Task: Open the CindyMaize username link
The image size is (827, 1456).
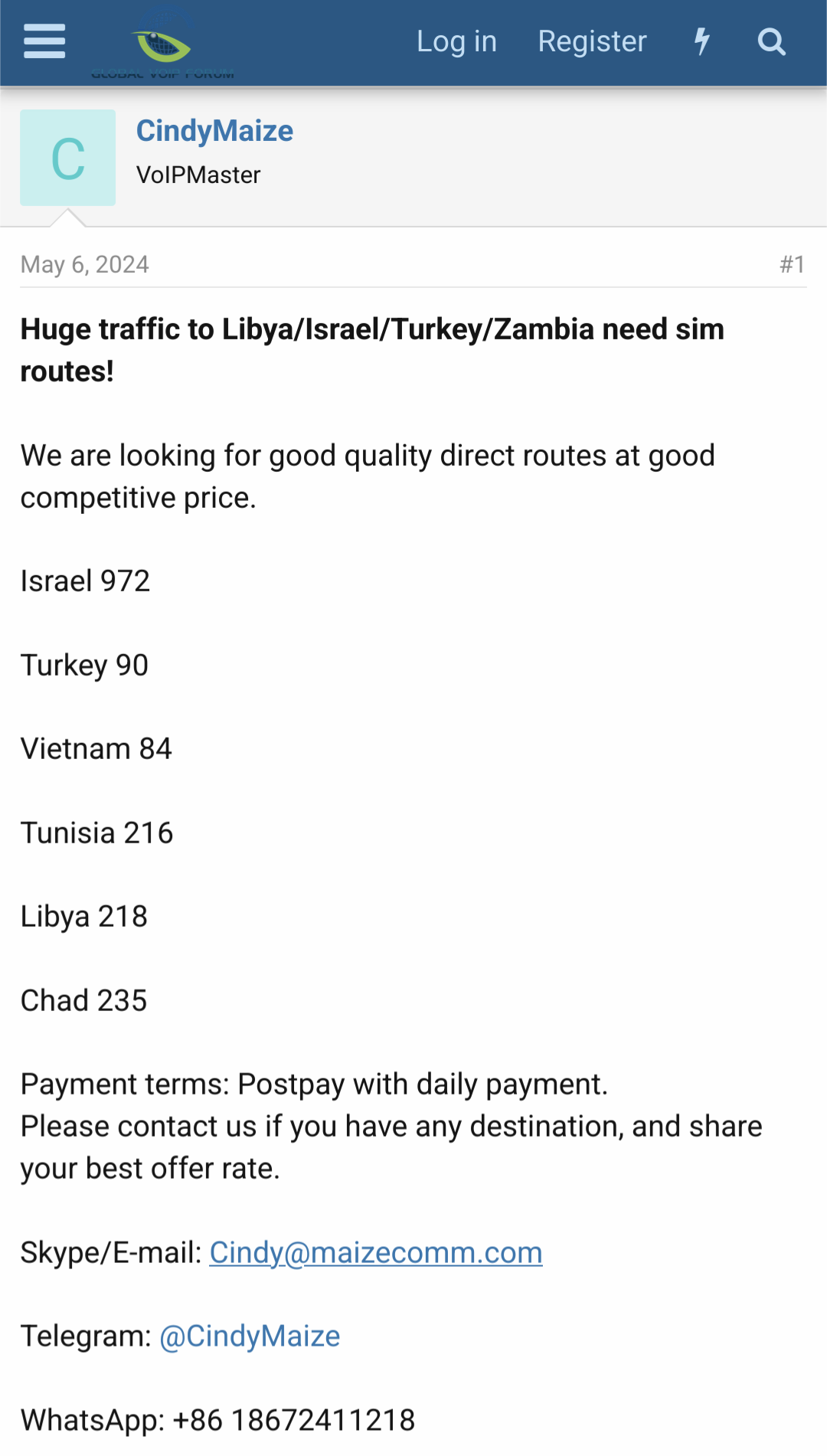Action: 214,131
